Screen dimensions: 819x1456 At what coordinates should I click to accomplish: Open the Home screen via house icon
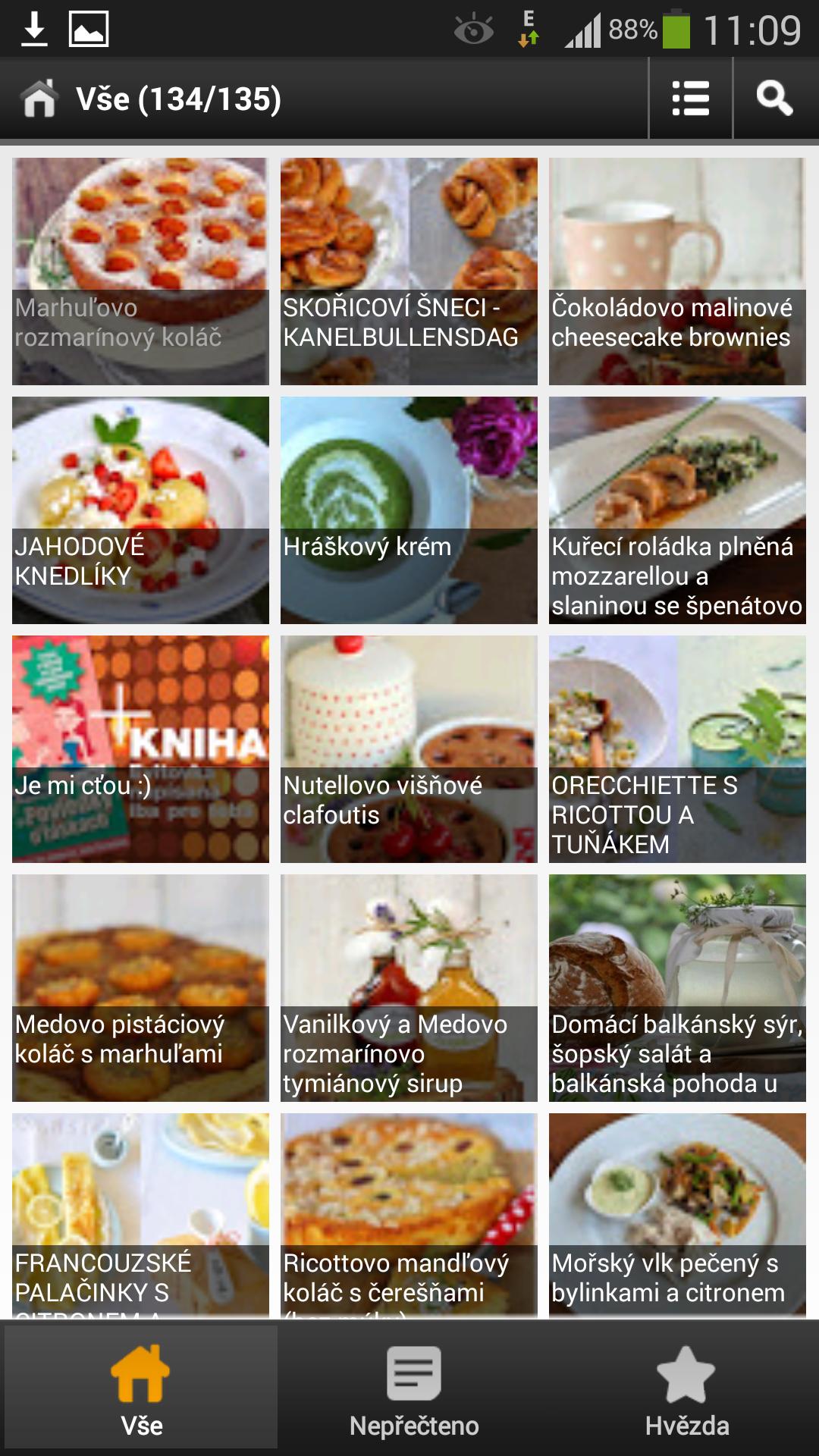[36, 97]
